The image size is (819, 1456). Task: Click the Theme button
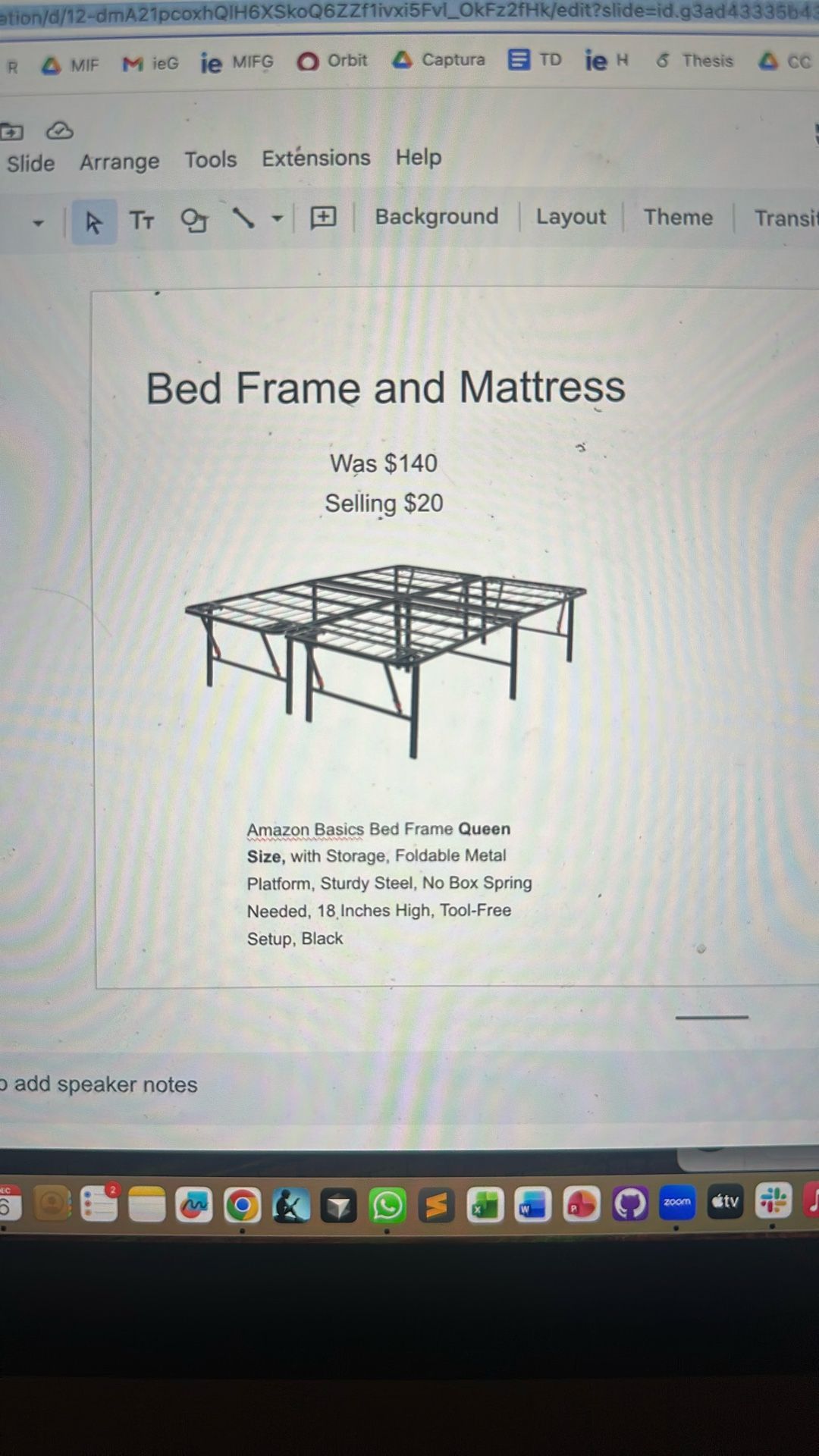(677, 218)
